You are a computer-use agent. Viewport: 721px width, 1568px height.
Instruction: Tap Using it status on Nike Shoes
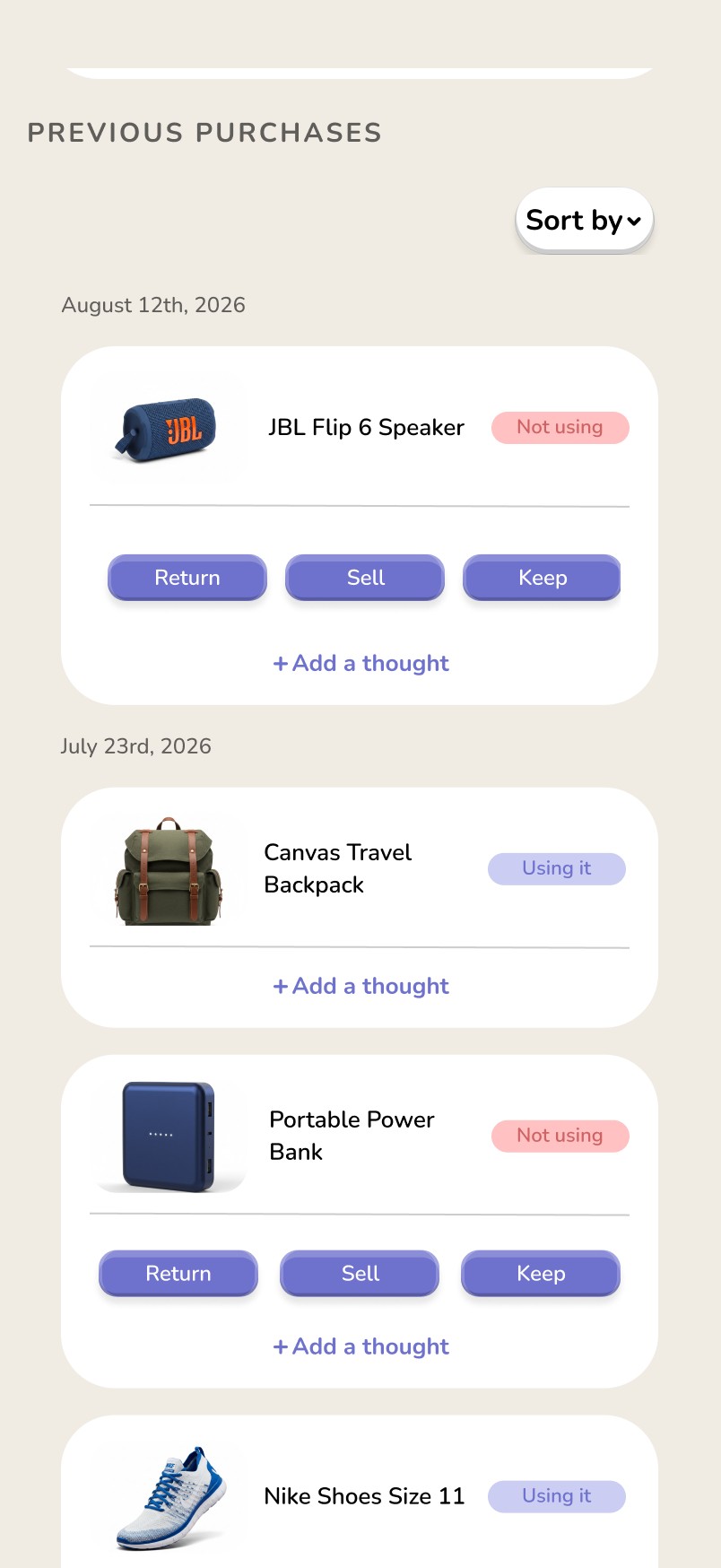tap(557, 1496)
